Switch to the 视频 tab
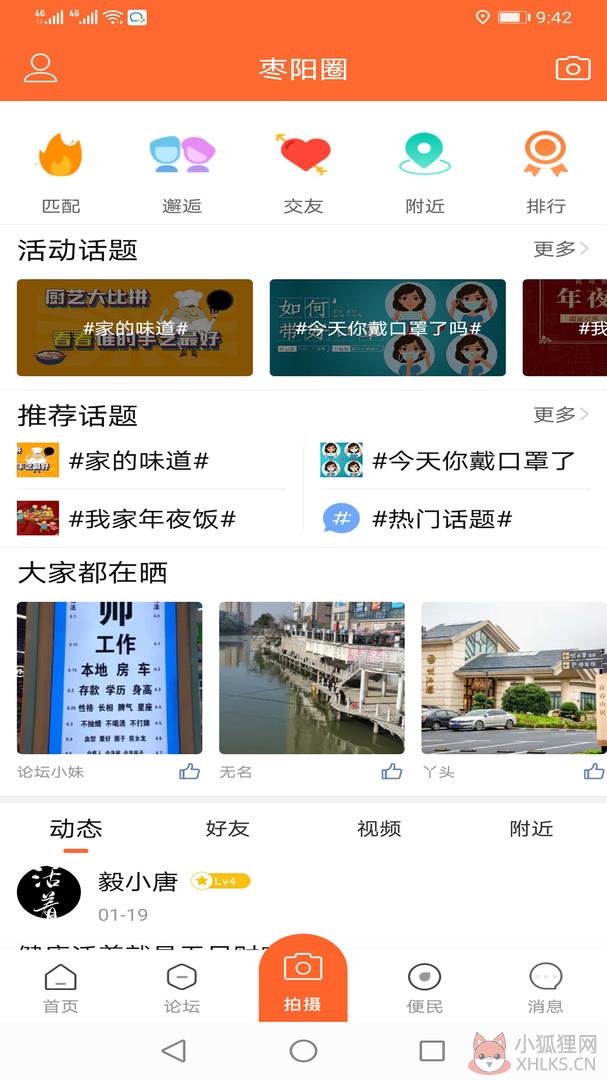Image resolution: width=607 pixels, height=1080 pixels. (x=379, y=828)
